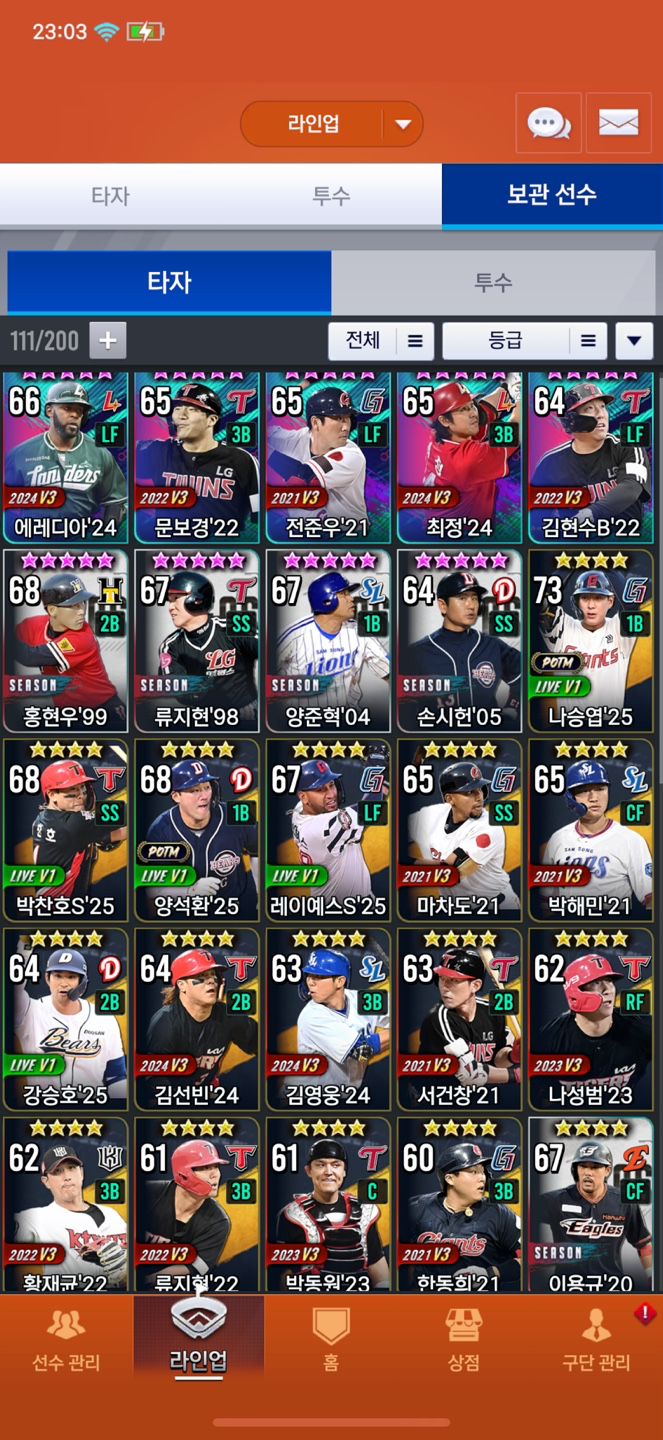Select player card 나성범'23
The width and height of the screenshot is (663, 1440).
[x=590, y=1020]
